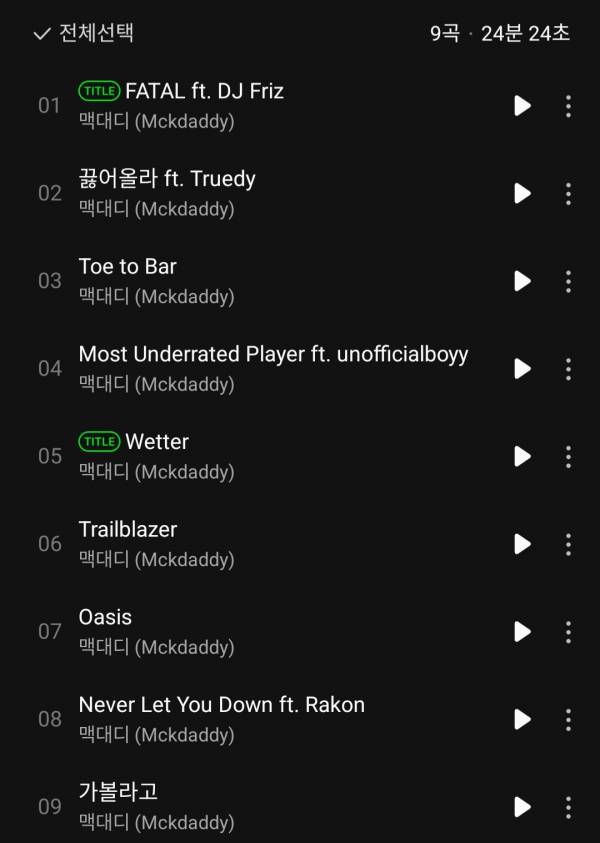Image resolution: width=600 pixels, height=843 pixels.
Task: Select the Oasis track row
Action: click(250, 631)
